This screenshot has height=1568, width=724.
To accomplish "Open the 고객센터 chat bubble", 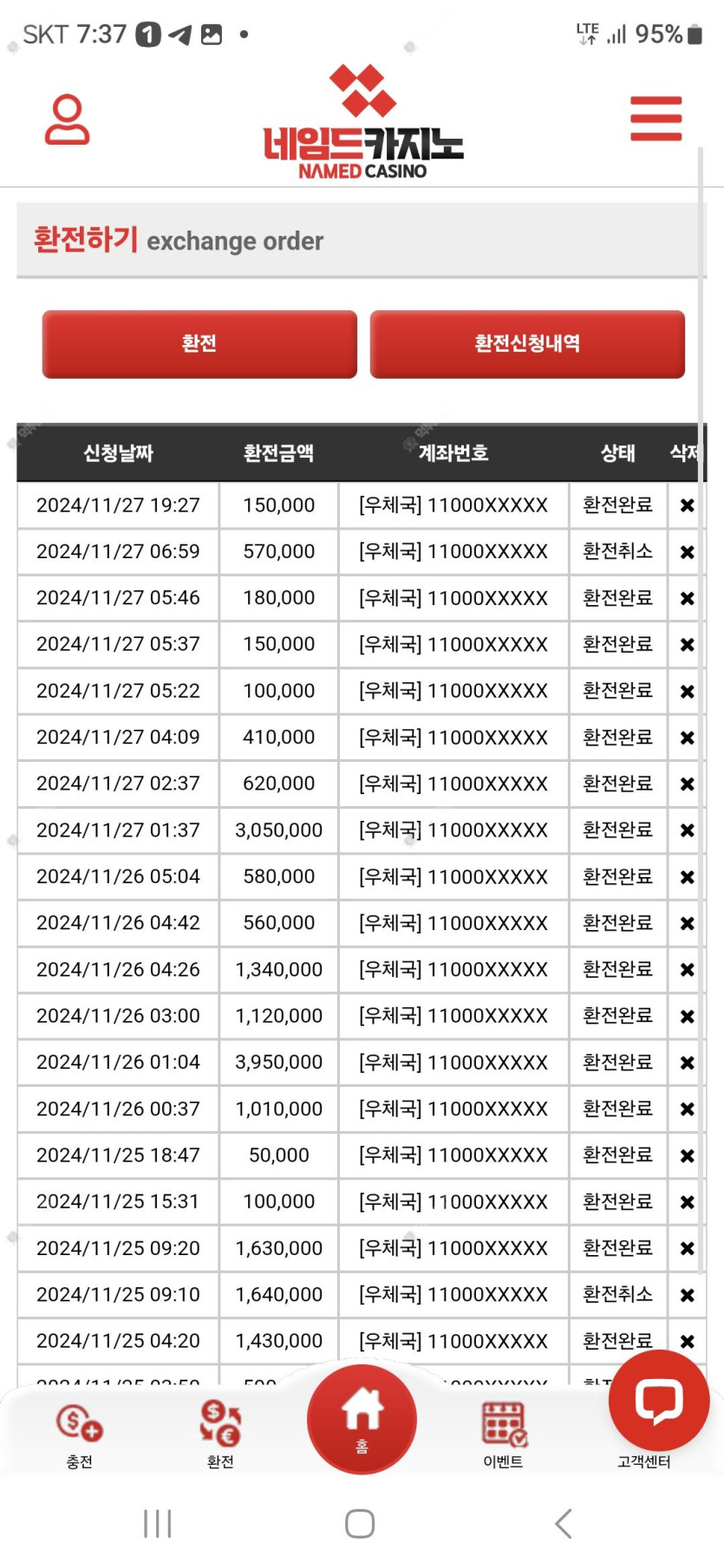I will click(659, 1401).
